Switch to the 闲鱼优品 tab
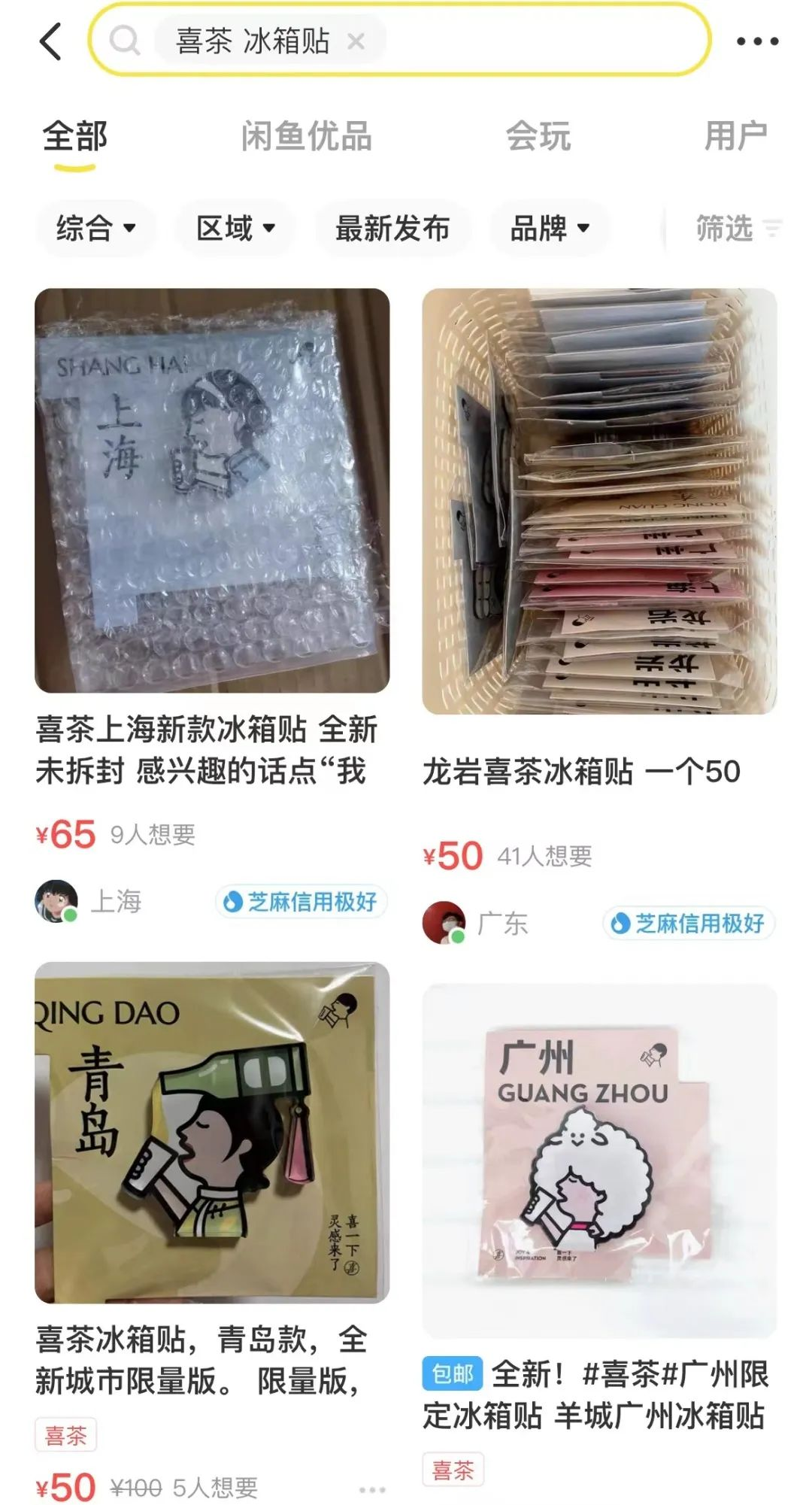The image size is (812, 1505). click(306, 137)
